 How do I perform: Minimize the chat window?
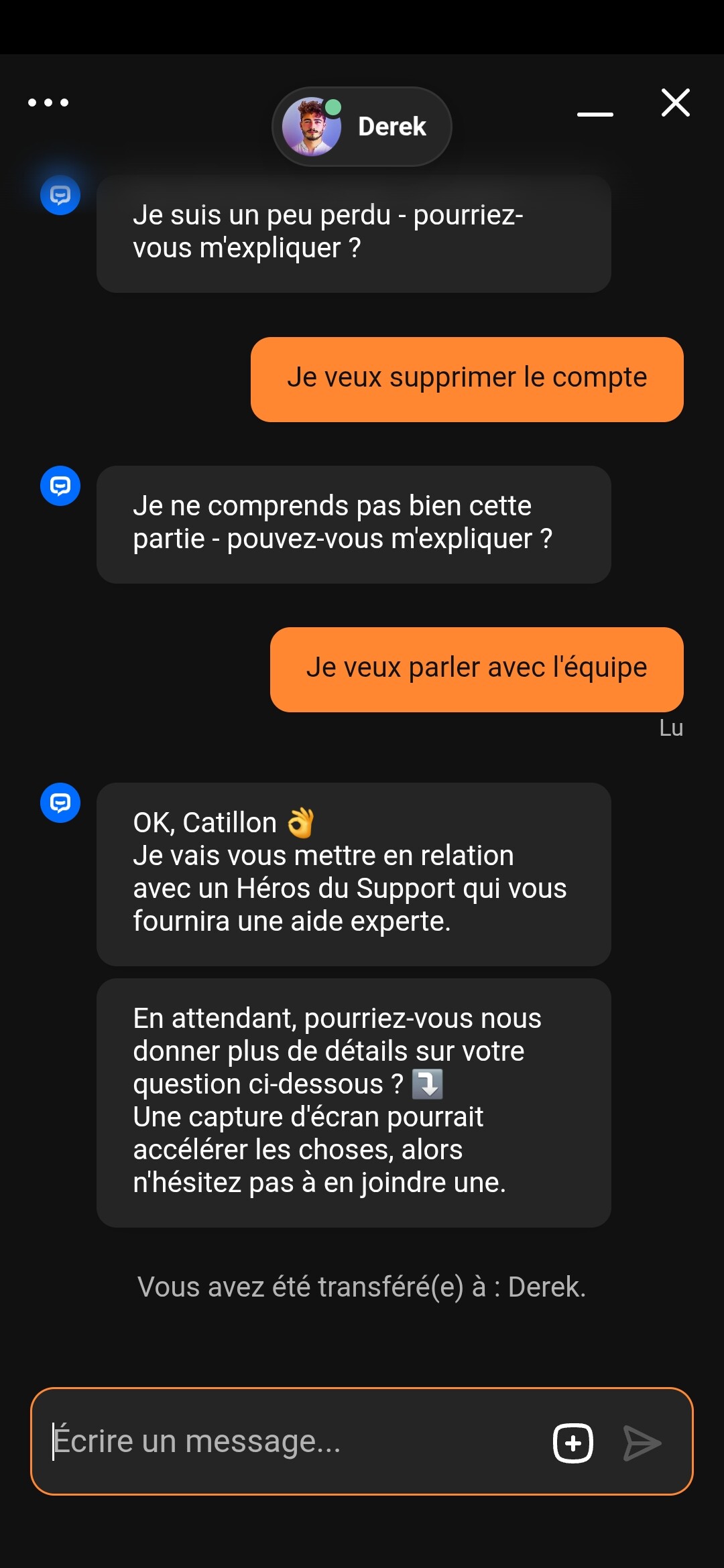595,114
